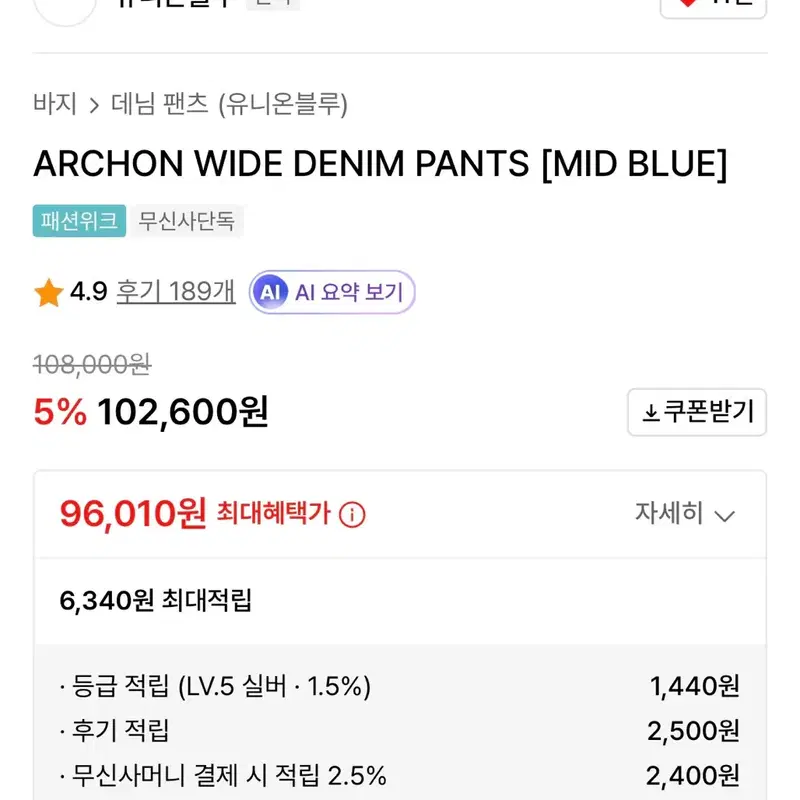Open the 바지 category breadcrumb
800x800 pixels.
point(55,104)
